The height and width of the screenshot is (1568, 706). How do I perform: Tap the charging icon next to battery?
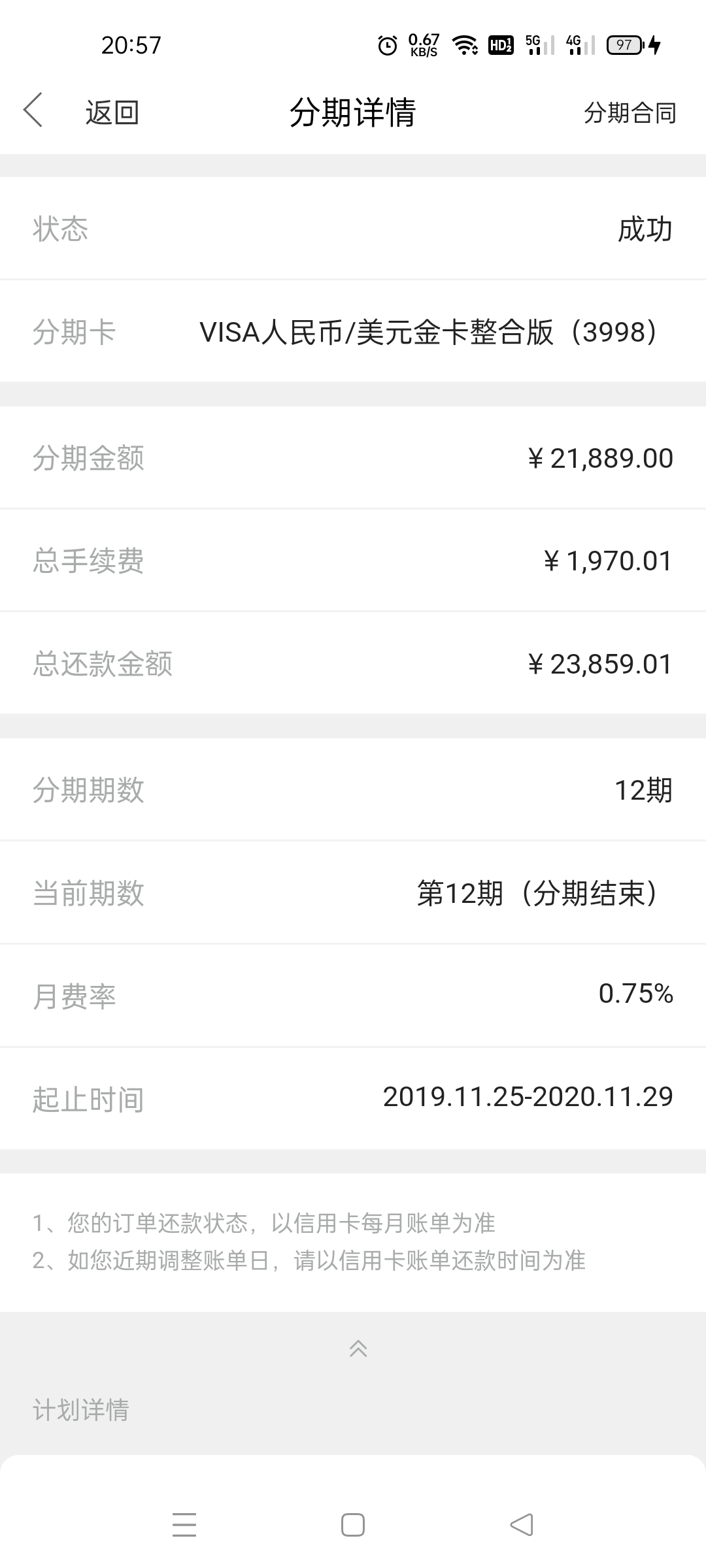pyautogui.click(x=654, y=46)
